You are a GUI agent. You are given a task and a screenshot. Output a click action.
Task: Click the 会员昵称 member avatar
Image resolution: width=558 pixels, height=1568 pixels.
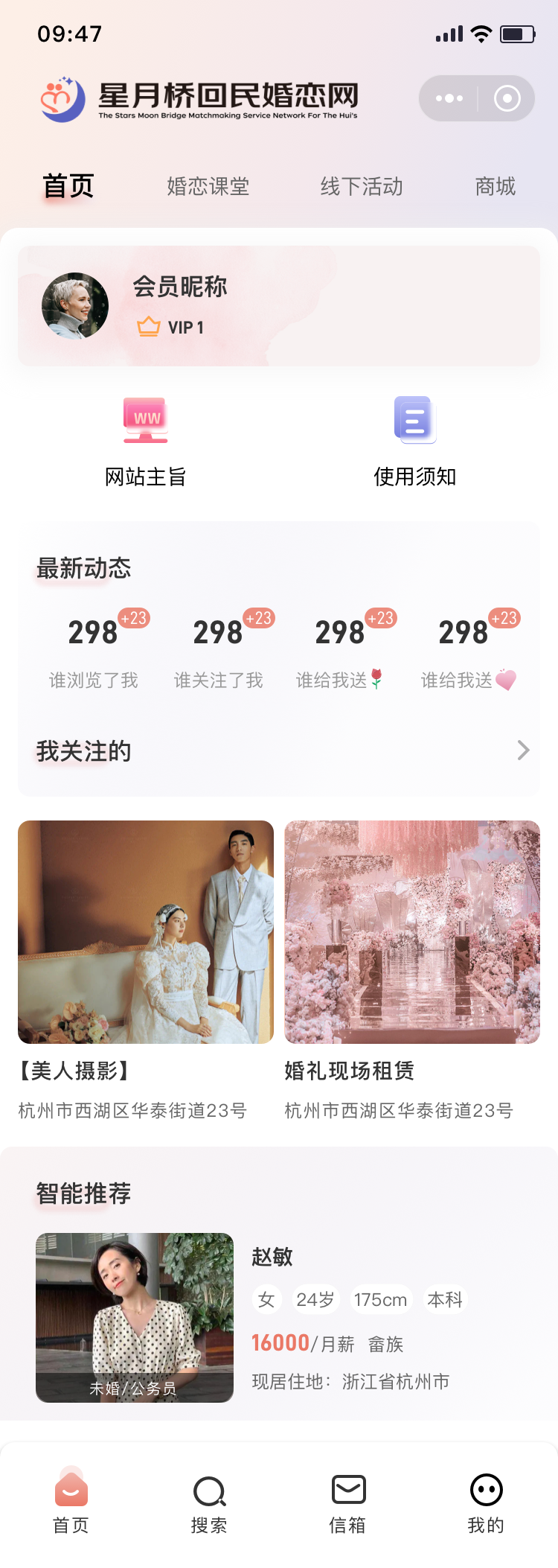coord(74,305)
